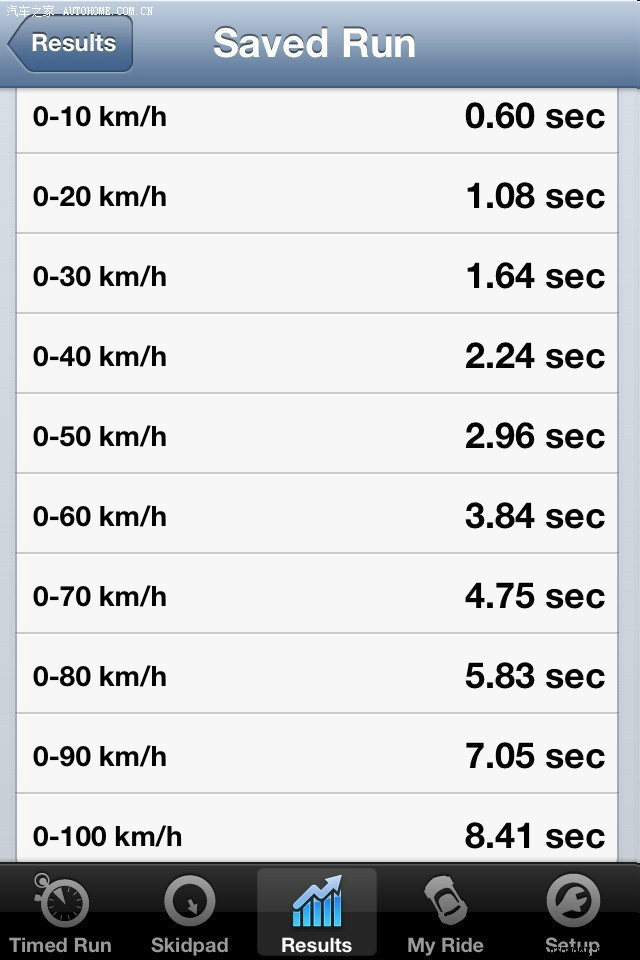This screenshot has height=960, width=640.
Task: Switch to the Setup tab
Action: click(x=572, y=913)
